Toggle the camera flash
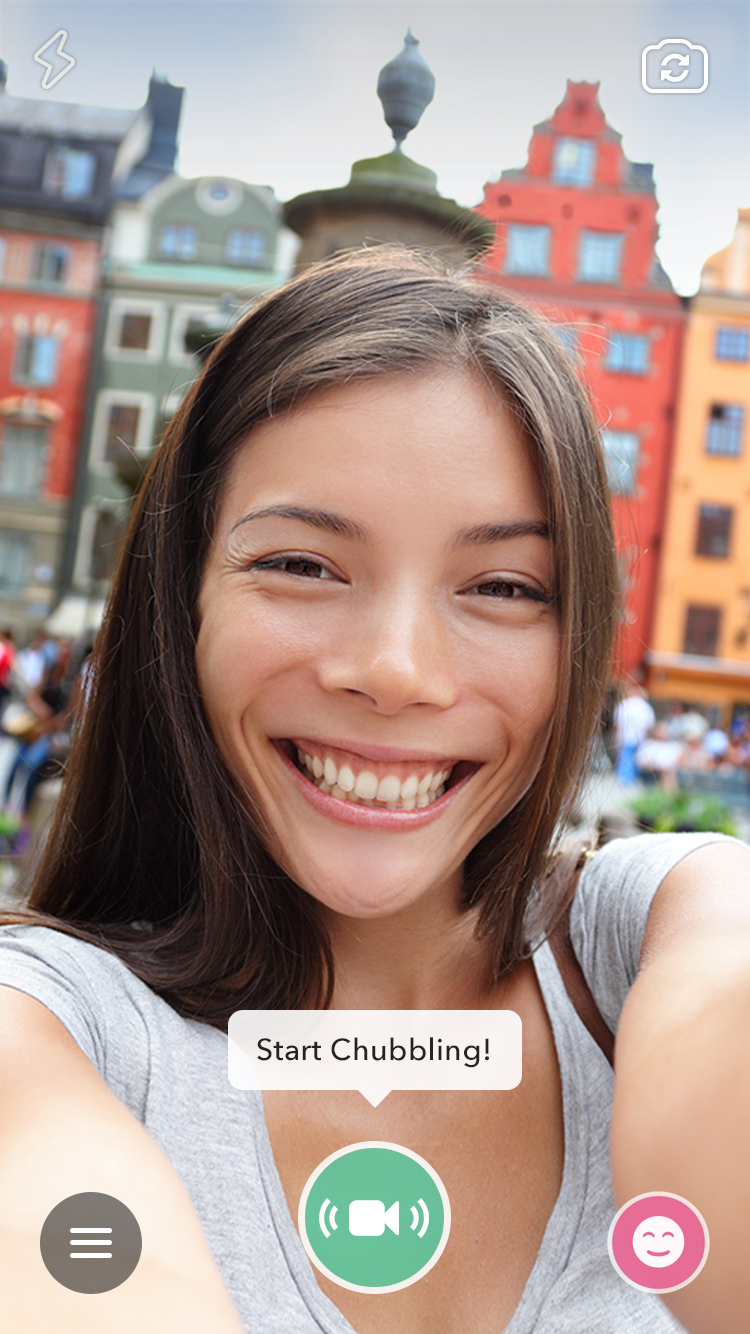 [x=54, y=61]
